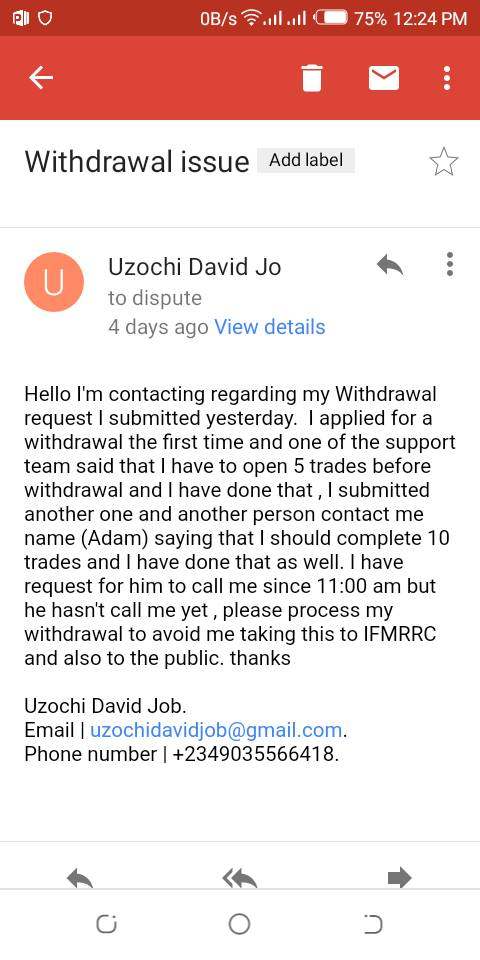The width and height of the screenshot is (480, 960).
Task: Open the message options menu beside the reply arrow
Action: pyautogui.click(x=450, y=264)
